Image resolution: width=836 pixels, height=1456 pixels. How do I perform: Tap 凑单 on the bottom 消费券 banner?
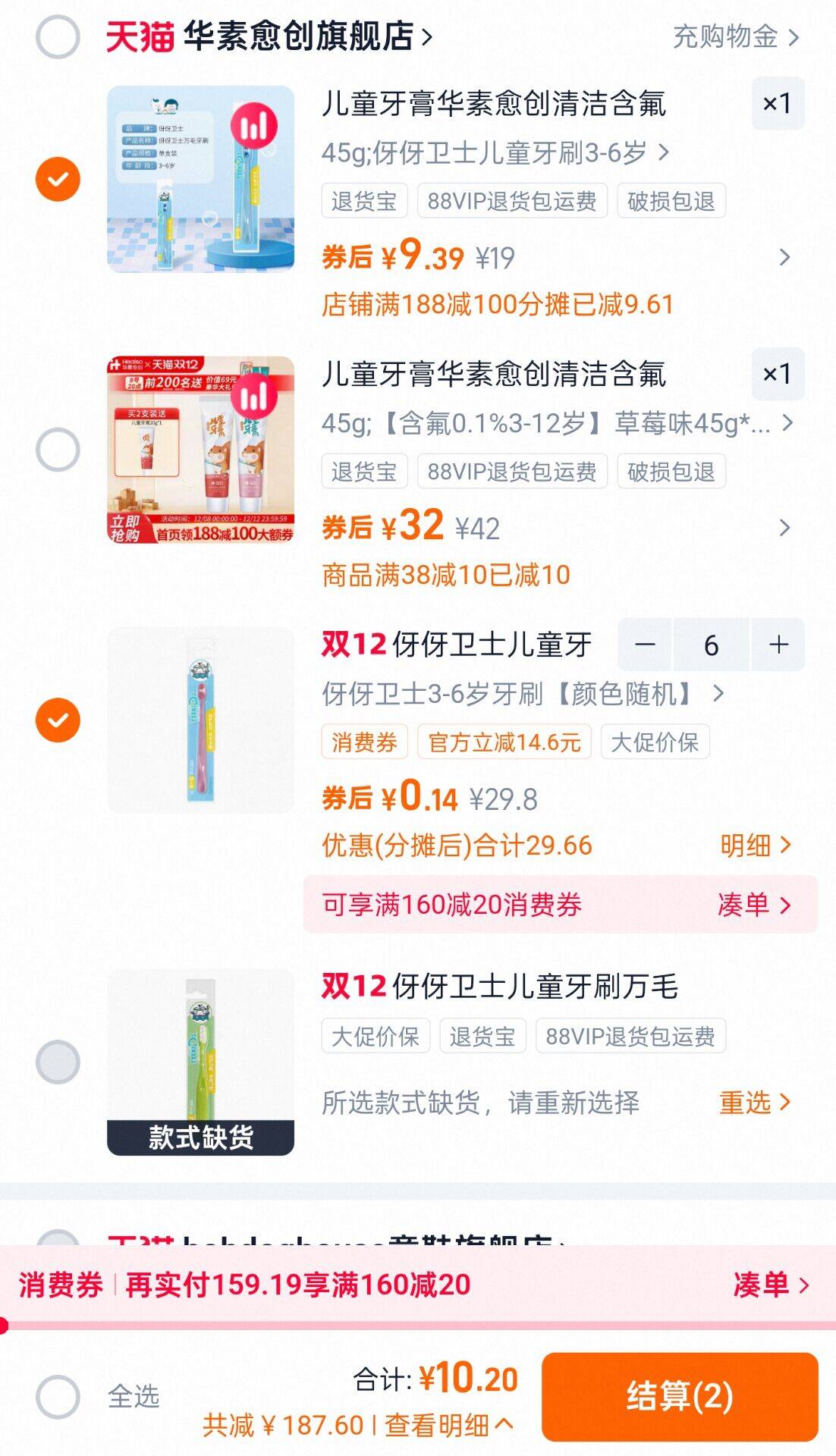point(771,1285)
